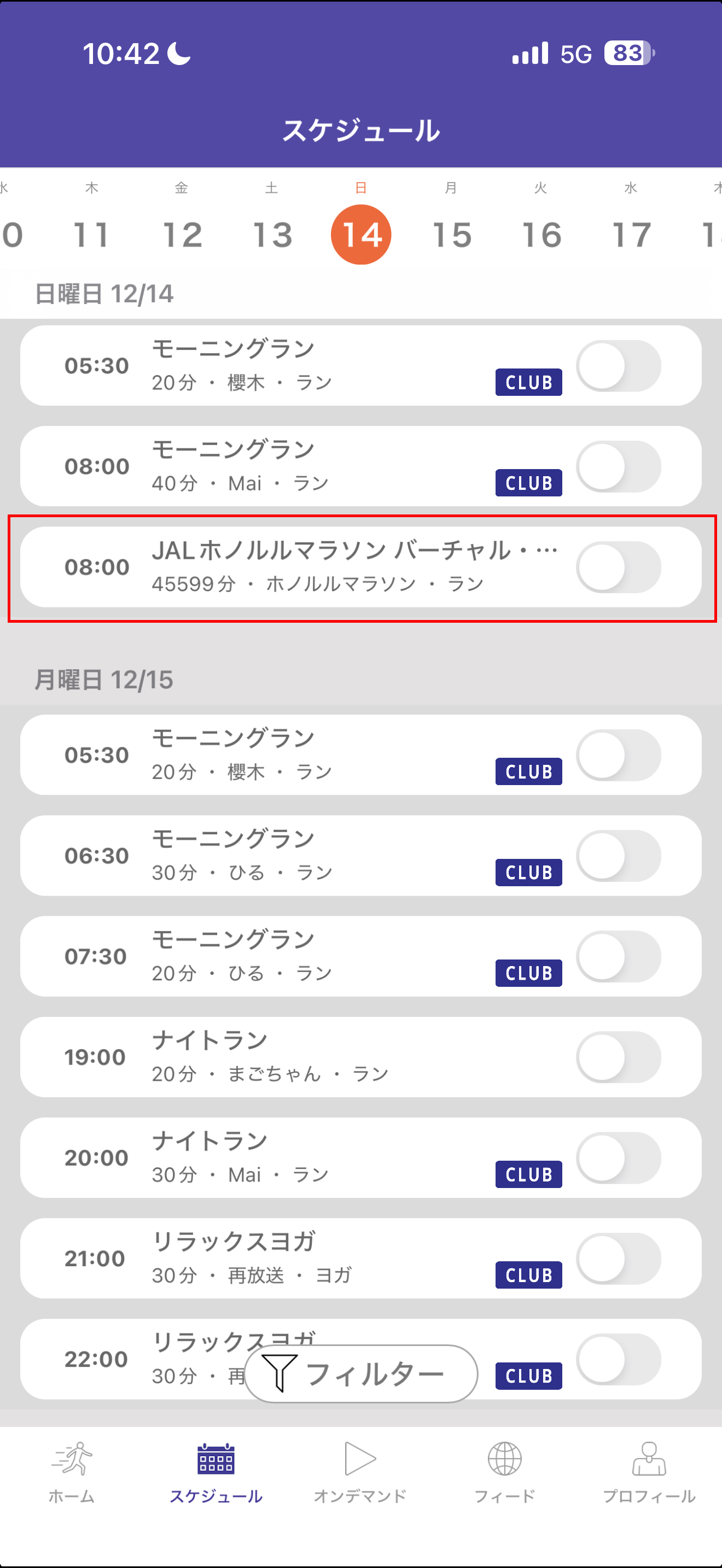Open the オンデマンド tab
Screen dimensions: 722x1568
(x=360, y=1472)
